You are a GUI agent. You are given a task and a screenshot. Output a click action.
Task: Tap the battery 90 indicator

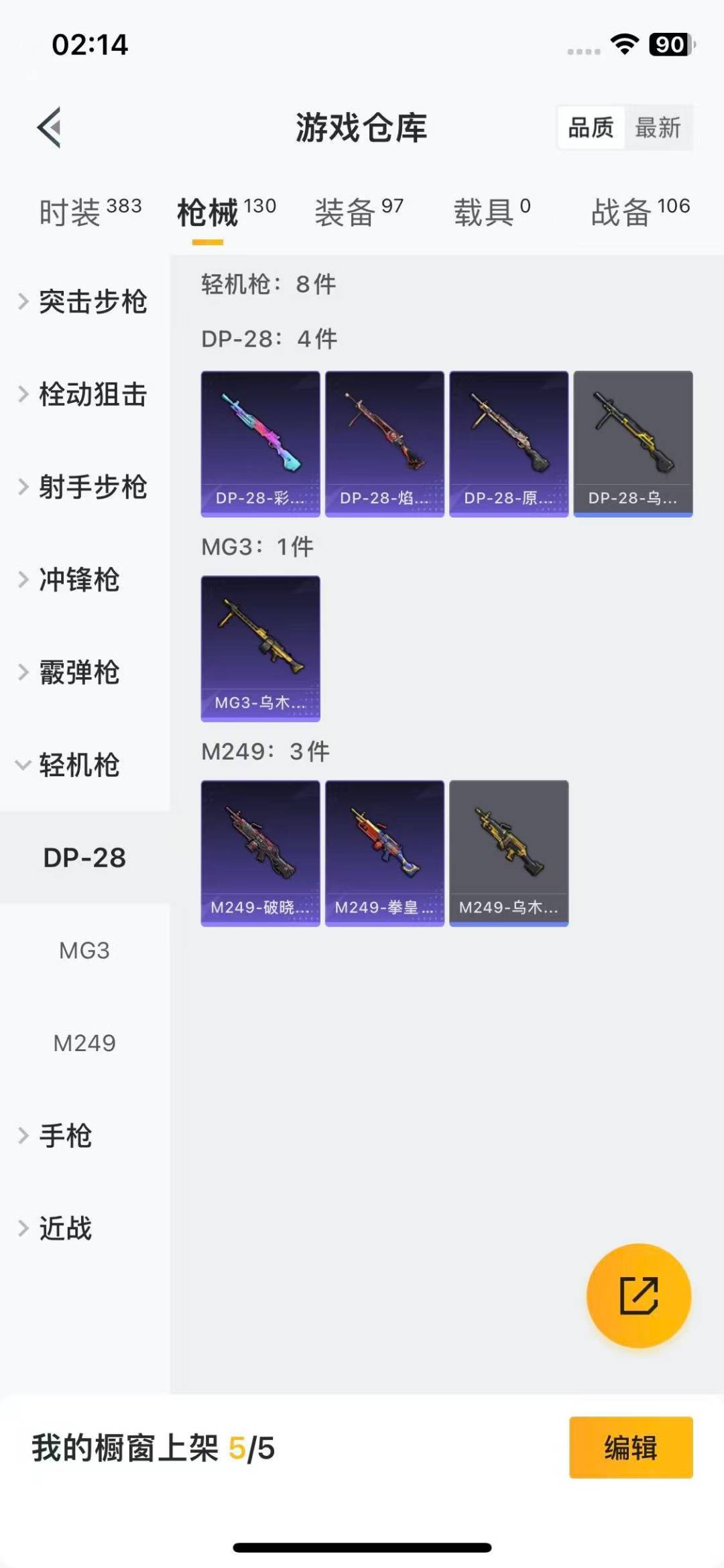[668, 44]
